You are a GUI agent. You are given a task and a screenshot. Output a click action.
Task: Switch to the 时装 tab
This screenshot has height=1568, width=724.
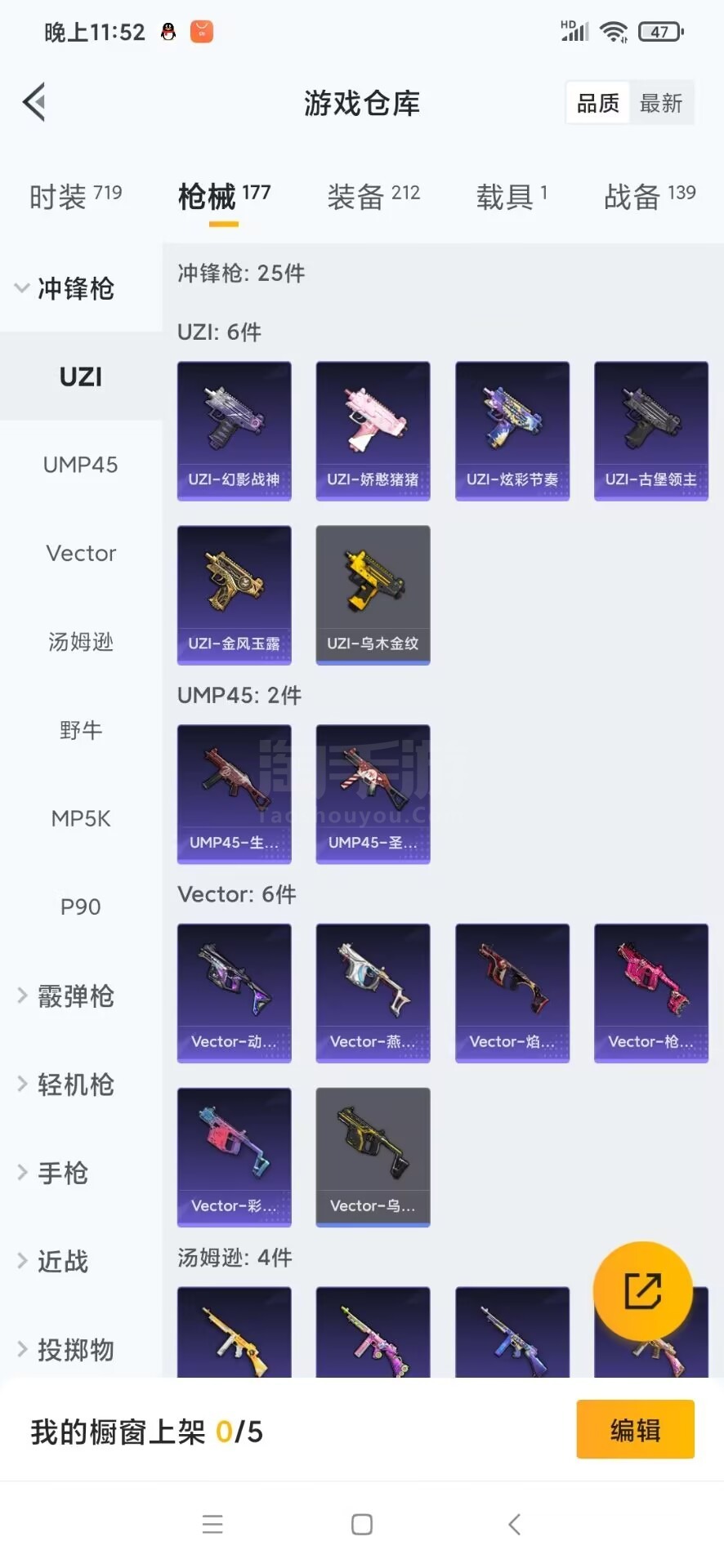click(75, 197)
